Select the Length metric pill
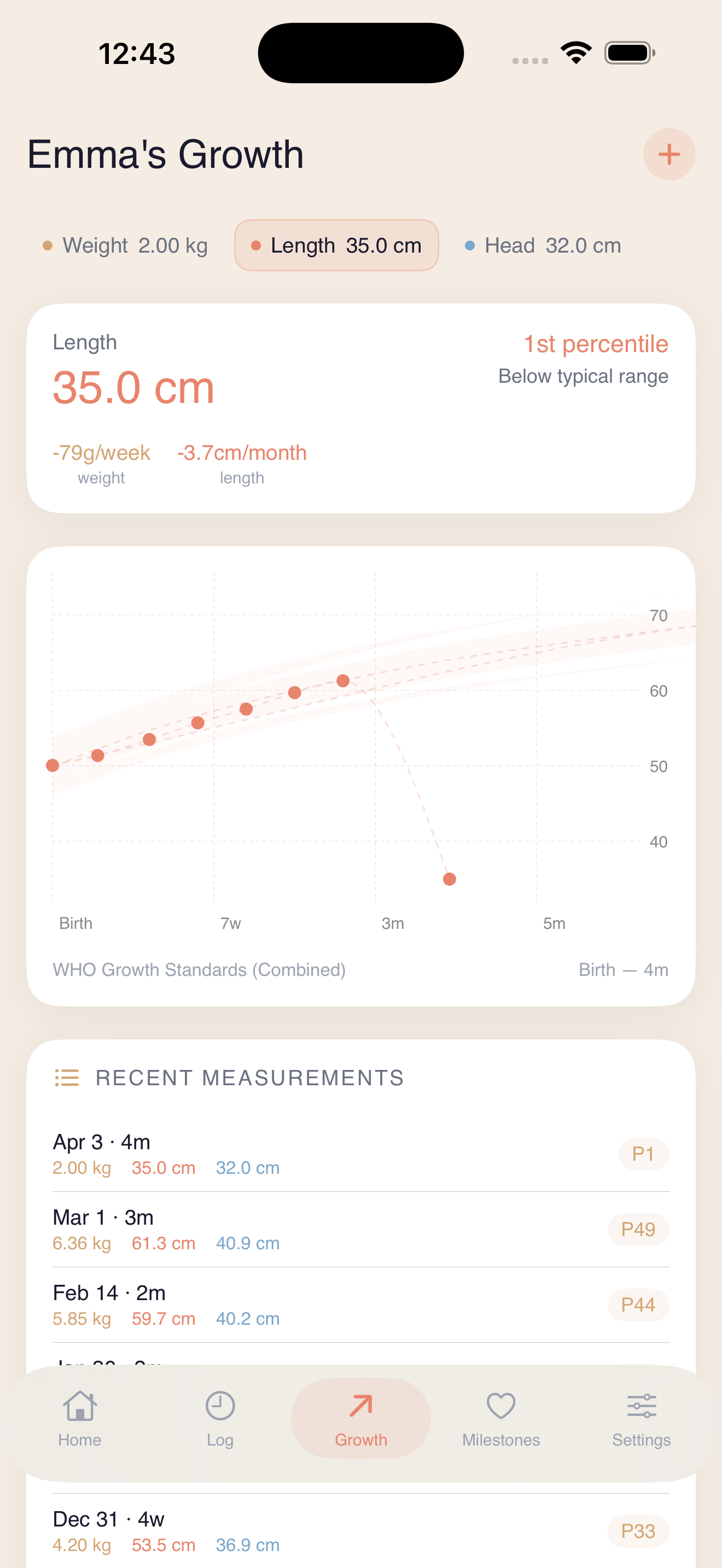Viewport: 722px width, 1568px height. tap(335, 245)
